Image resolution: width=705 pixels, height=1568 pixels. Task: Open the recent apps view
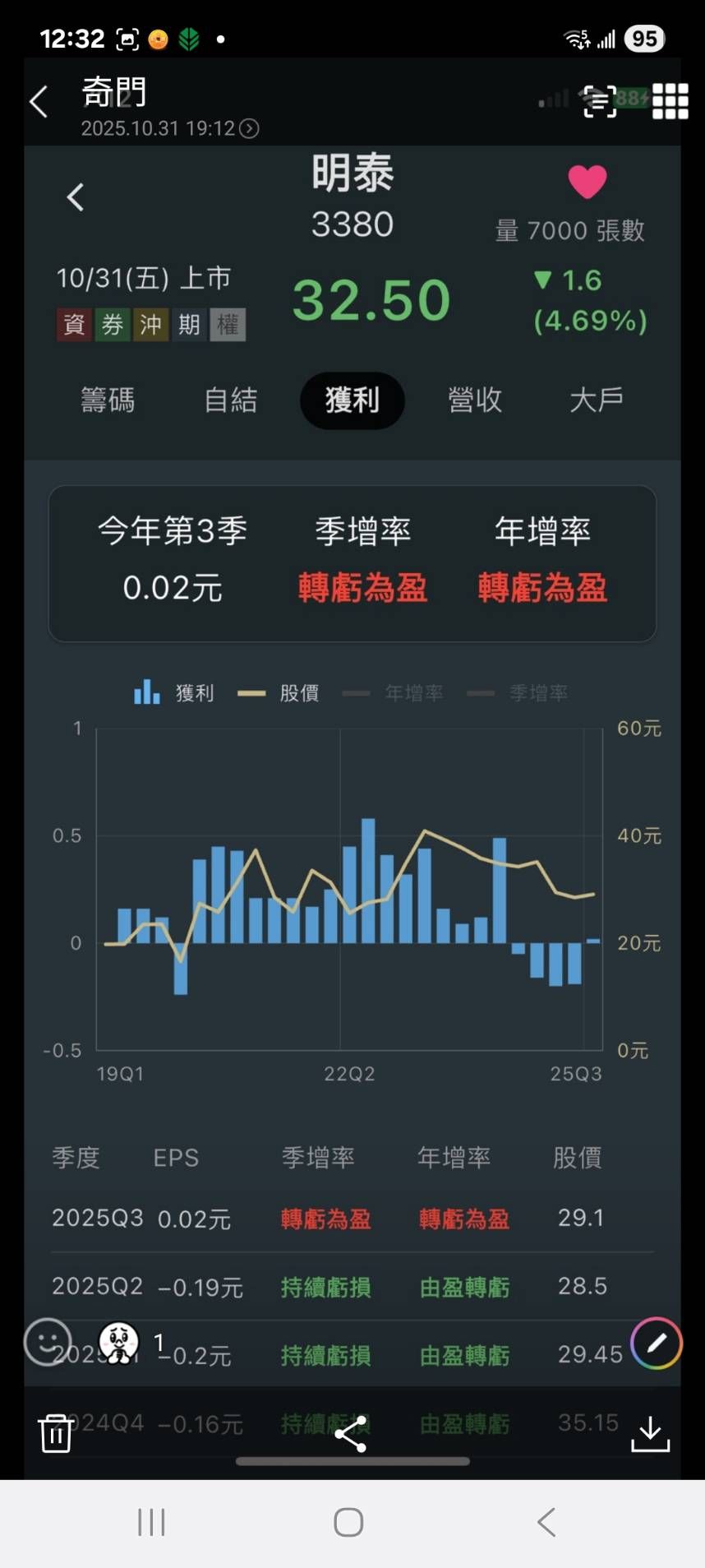[152, 1522]
